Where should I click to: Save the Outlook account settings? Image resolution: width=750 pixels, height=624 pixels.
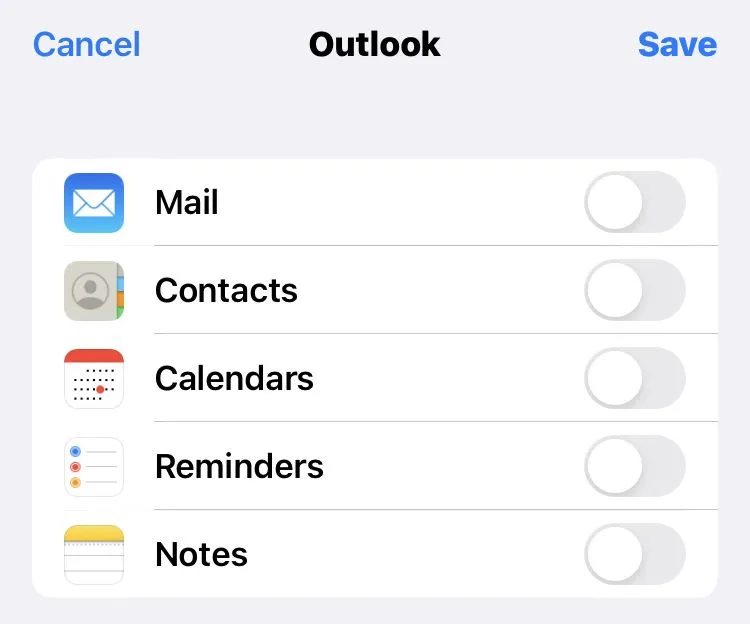point(677,44)
